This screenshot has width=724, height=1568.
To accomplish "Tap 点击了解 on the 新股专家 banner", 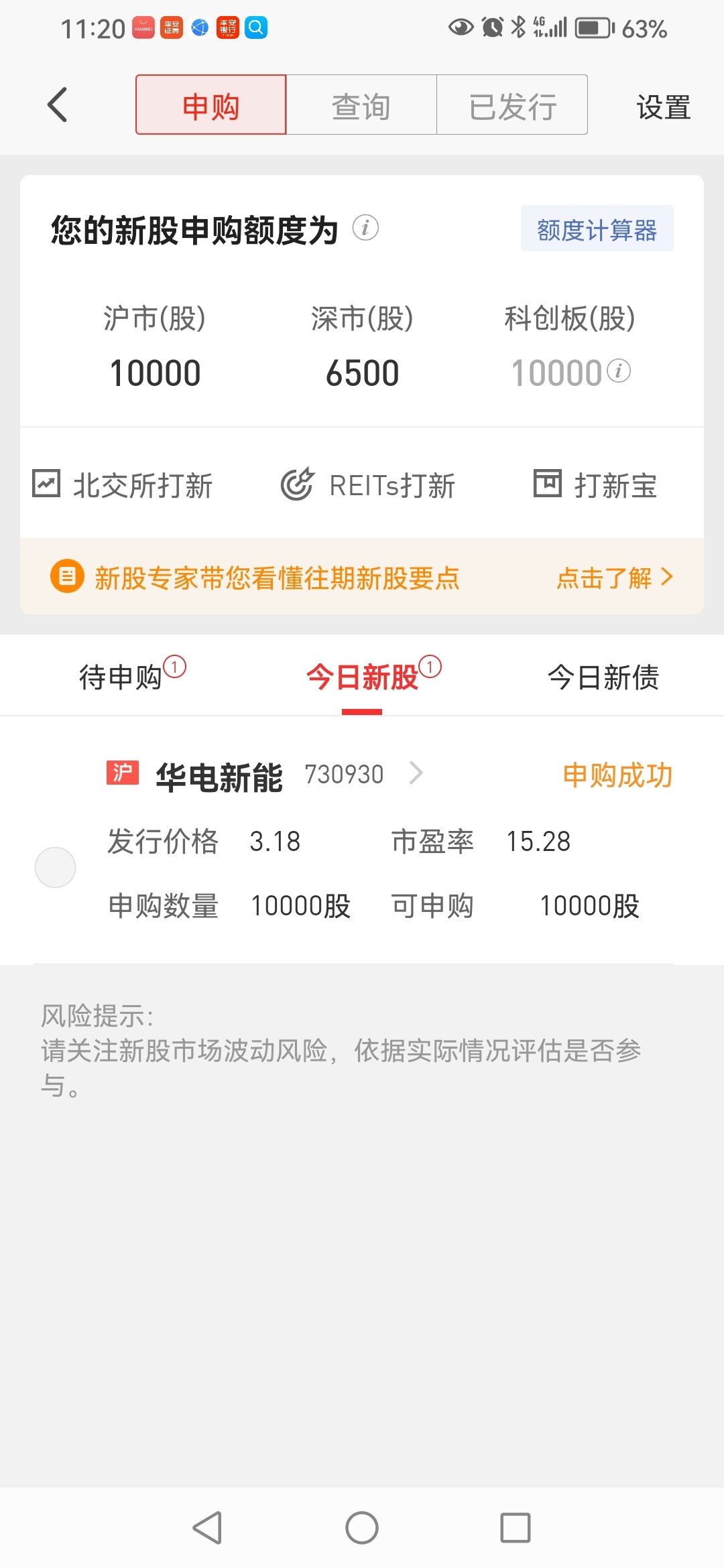I will click(x=614, y=577).
